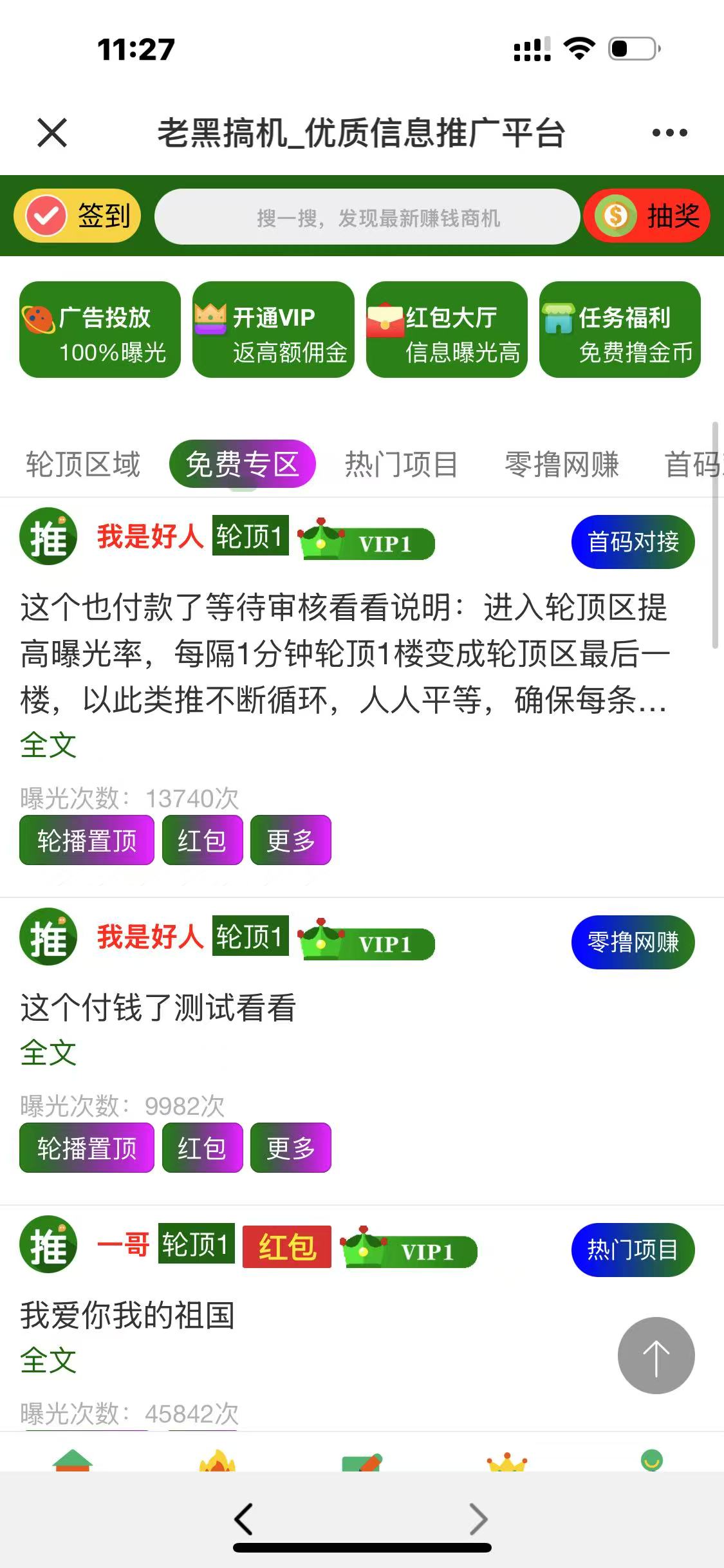724x1568 pixels.
Task: Enter the 红包大厅 section
Action: [x=447, y=330]
